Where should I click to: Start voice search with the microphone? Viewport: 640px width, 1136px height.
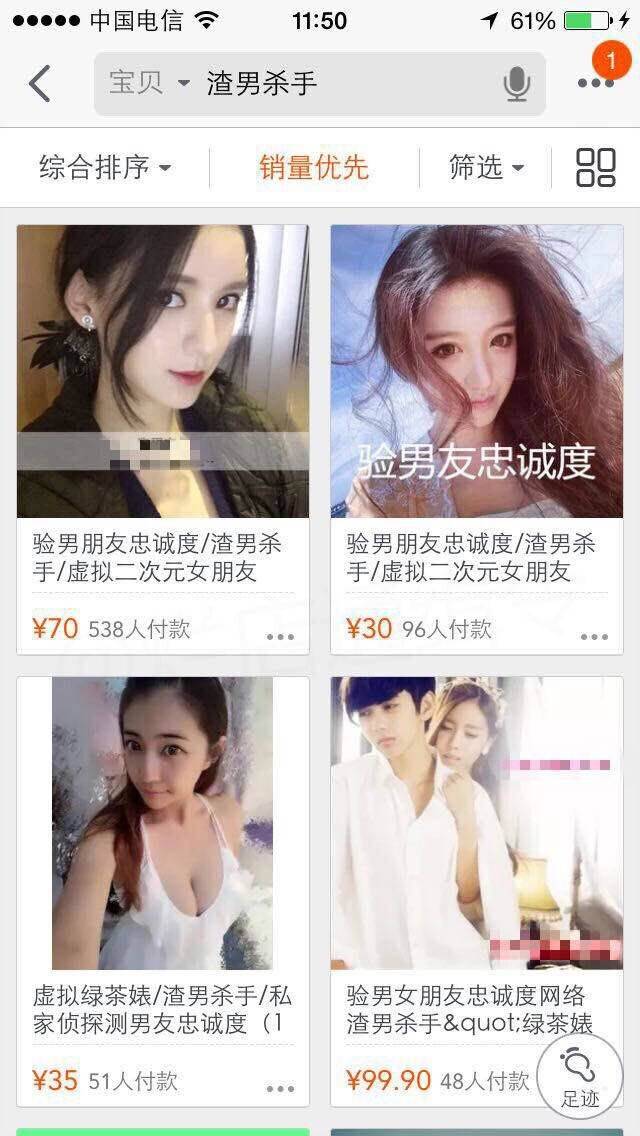[517, 84]
